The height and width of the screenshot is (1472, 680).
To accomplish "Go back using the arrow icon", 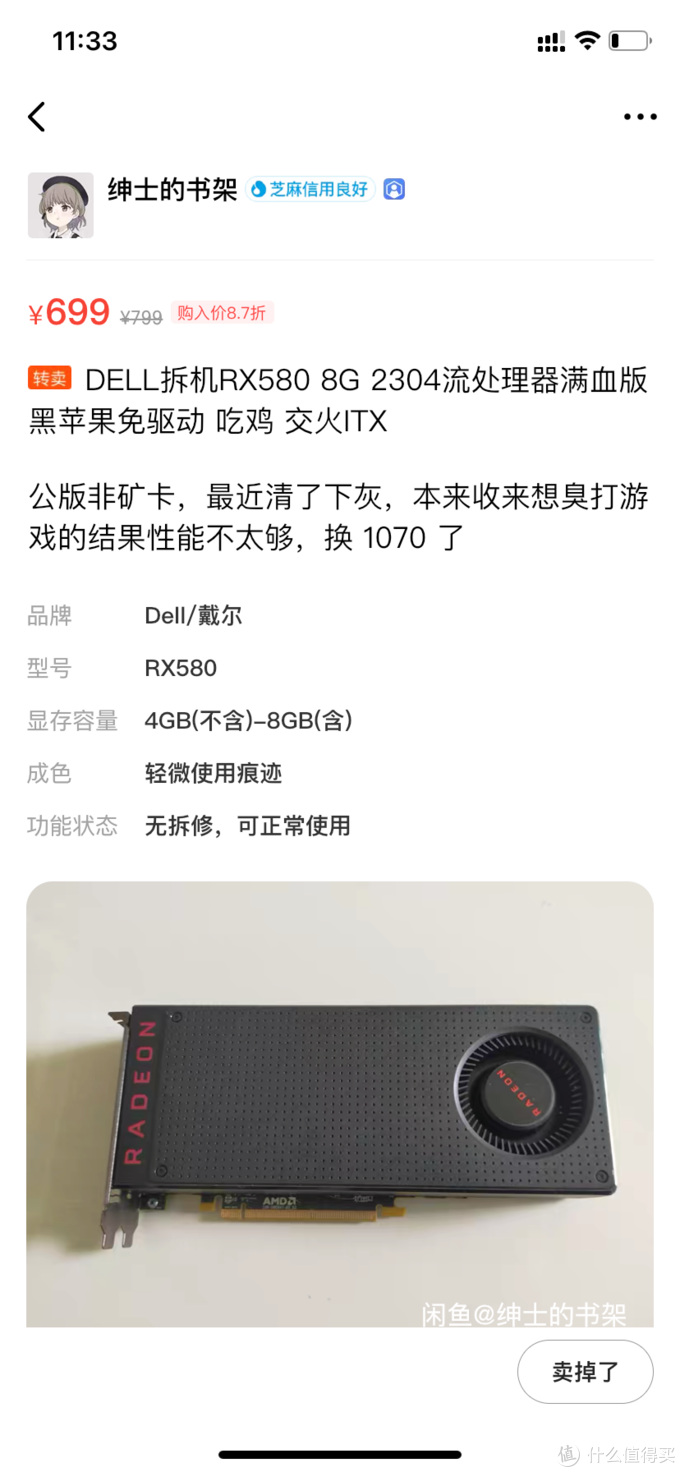I will click(37, 117).
